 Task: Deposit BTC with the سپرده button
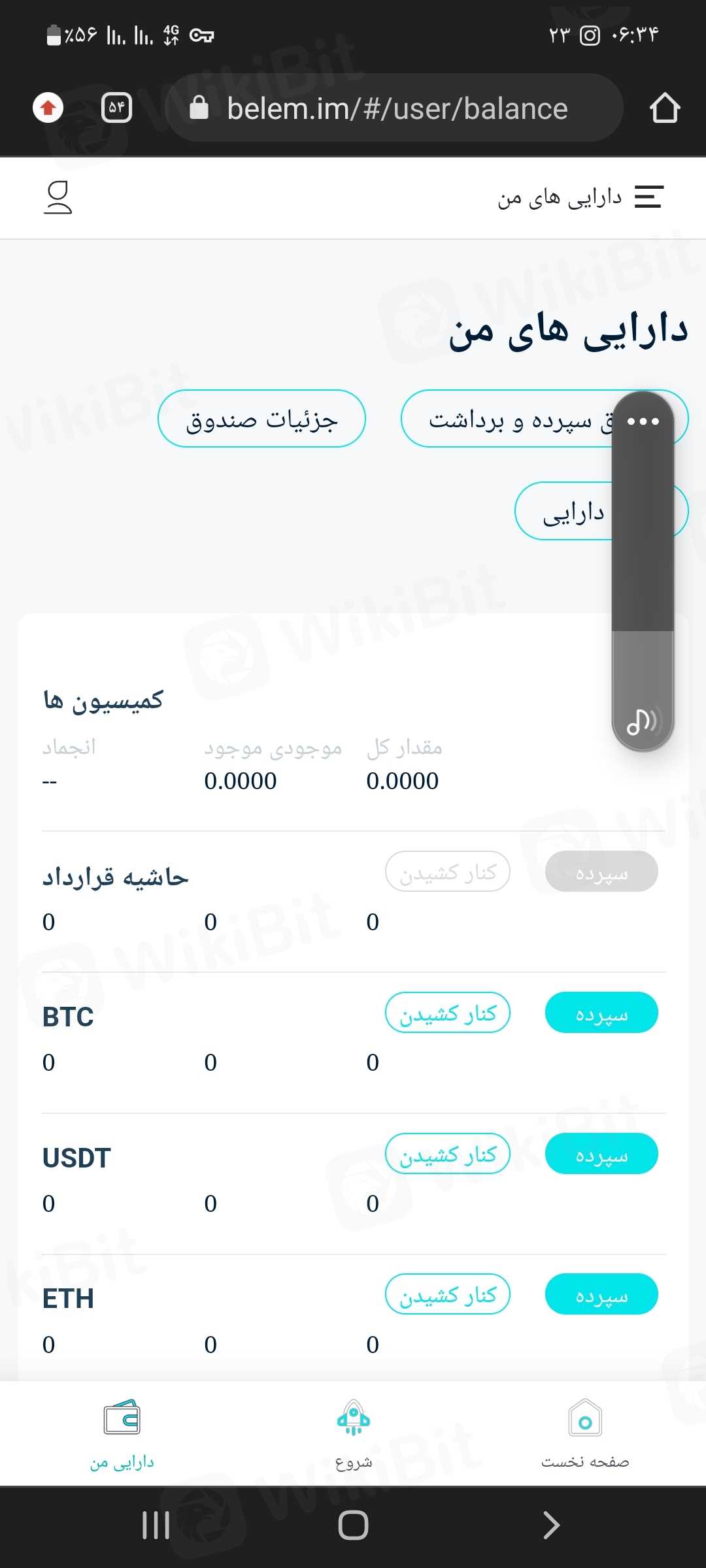601,1013
